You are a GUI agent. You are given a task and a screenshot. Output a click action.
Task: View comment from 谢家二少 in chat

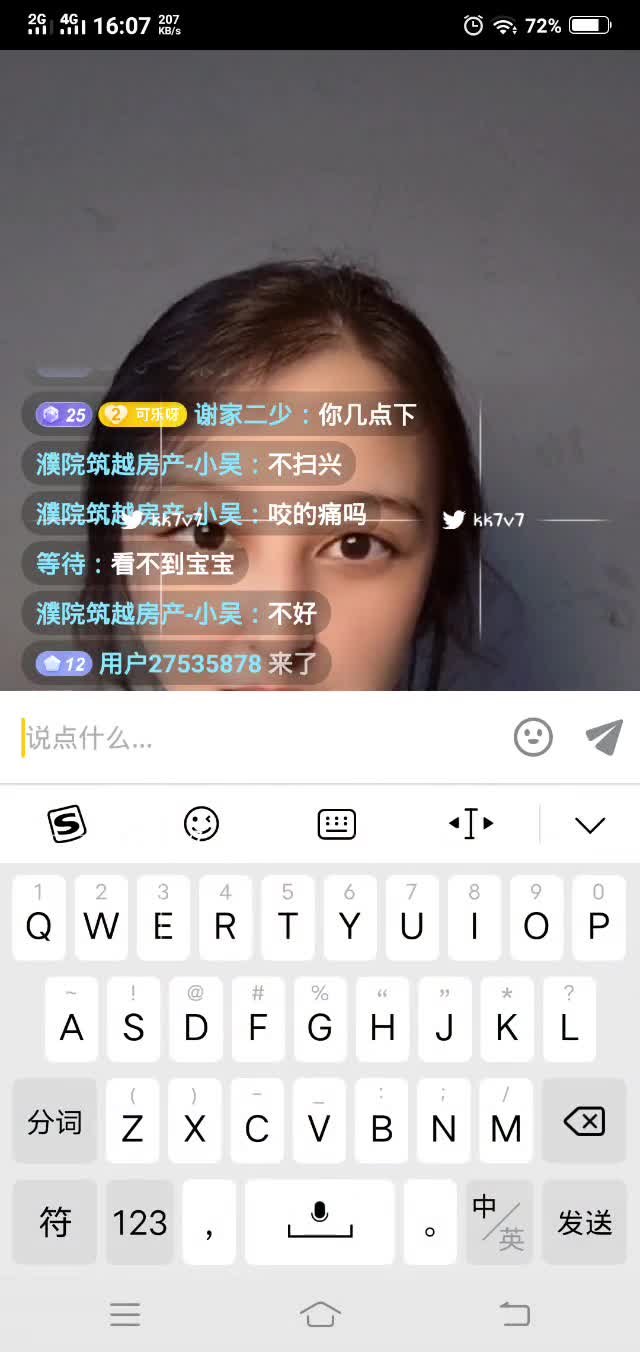[305, 414]
